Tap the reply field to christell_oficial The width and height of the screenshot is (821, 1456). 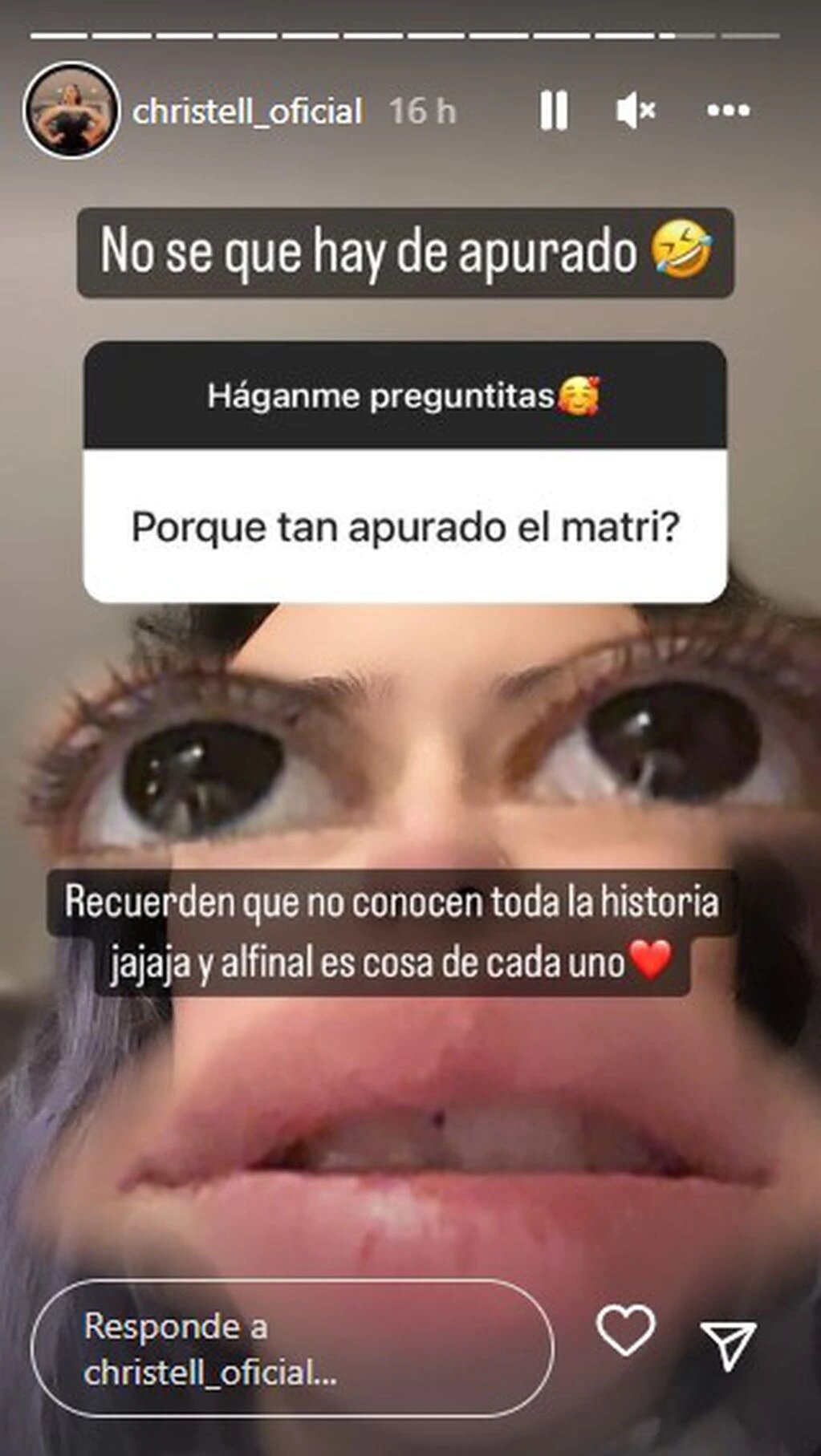[292, 1349]
